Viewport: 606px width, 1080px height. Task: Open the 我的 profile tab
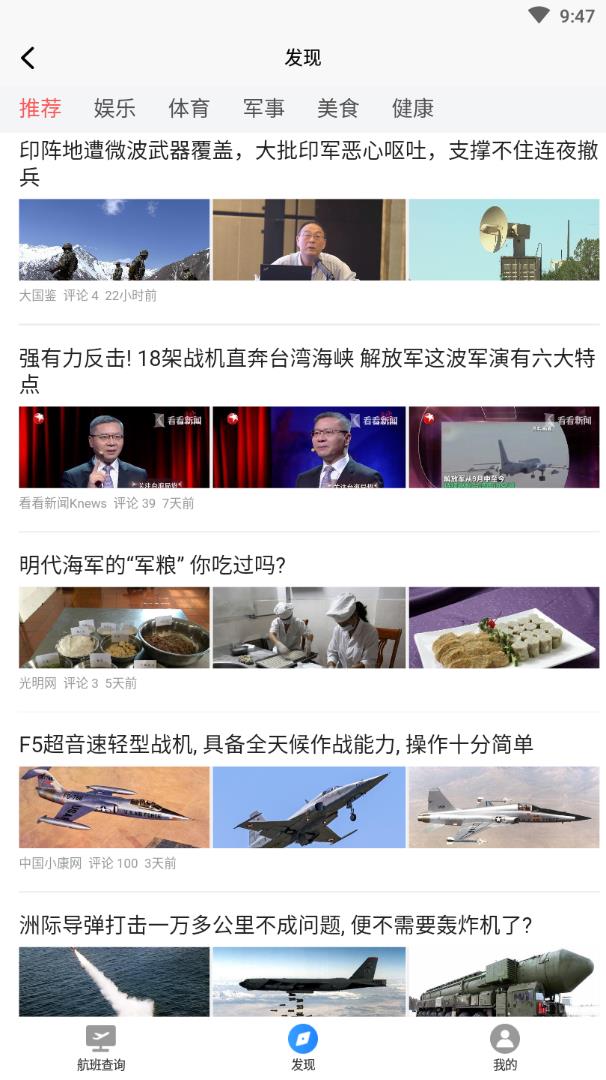(505, 1047)
